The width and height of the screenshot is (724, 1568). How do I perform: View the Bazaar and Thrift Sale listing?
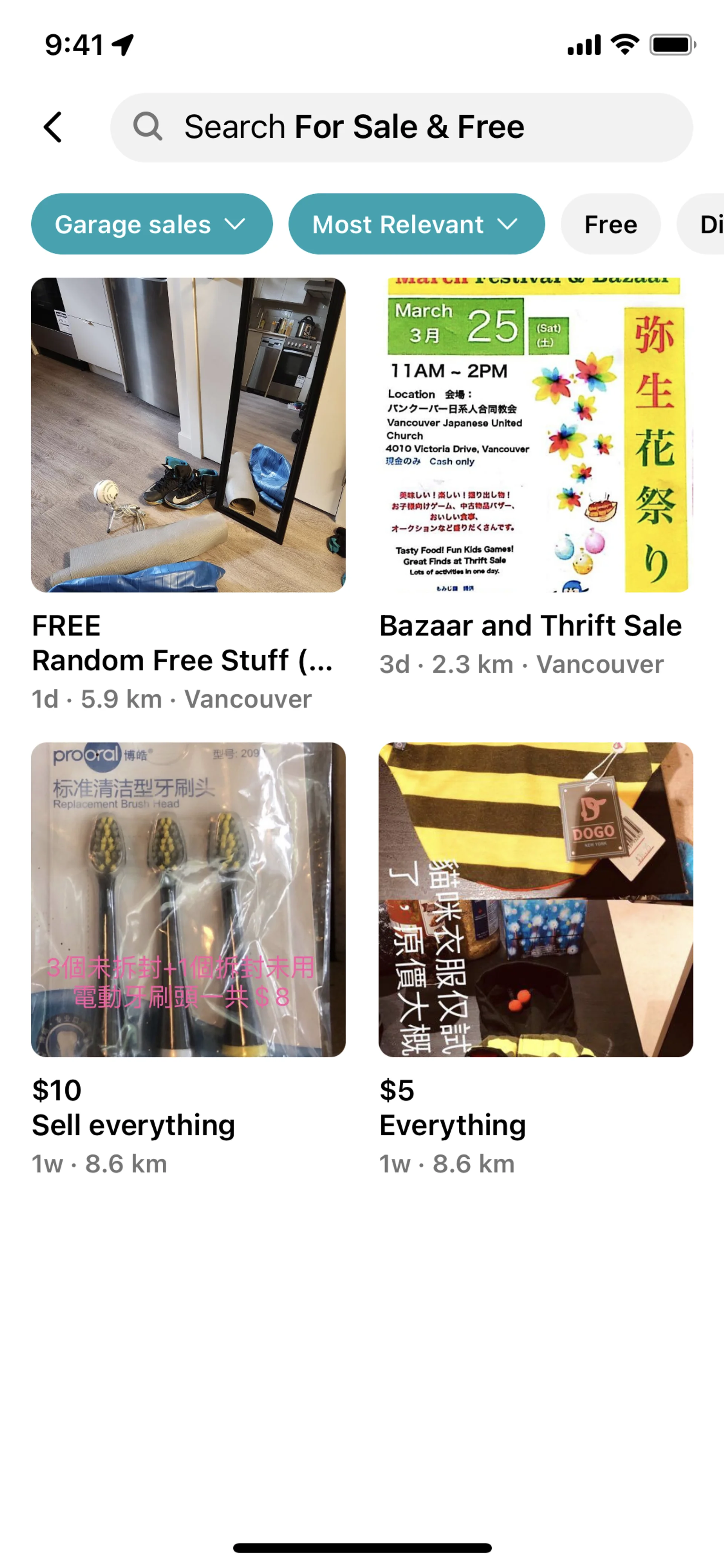[x=535, y=435]
